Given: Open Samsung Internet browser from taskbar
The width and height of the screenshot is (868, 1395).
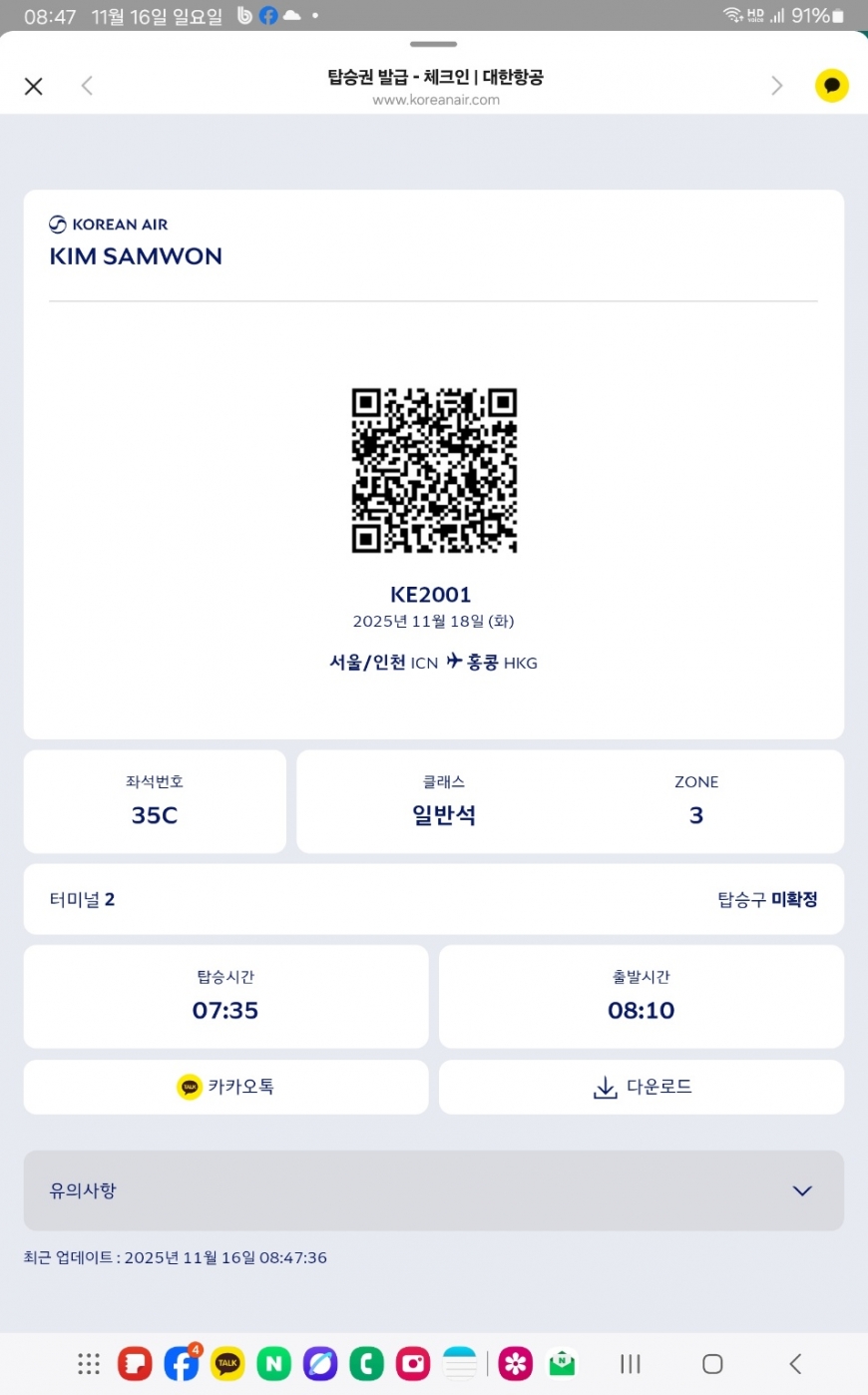Looking at the screenshot, I should pos(320,1364).
